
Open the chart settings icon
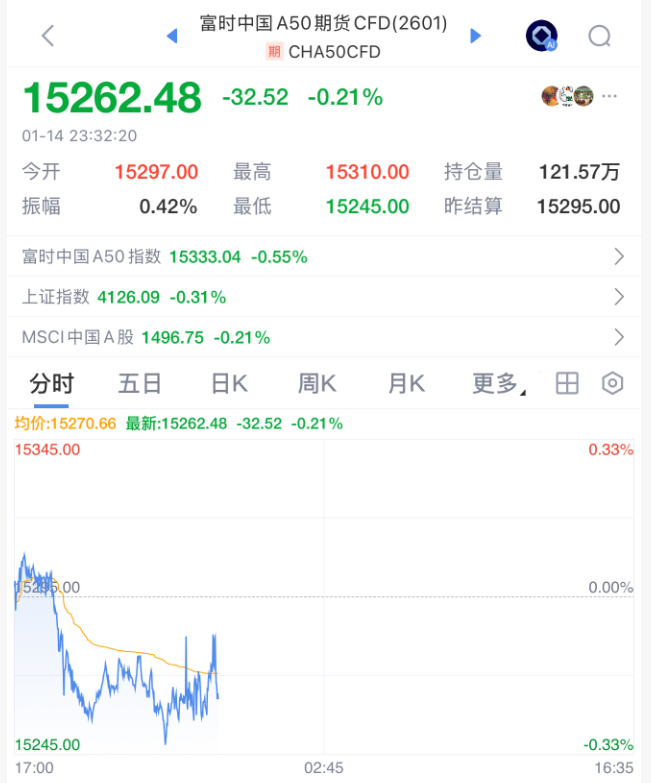click(613, 384)
